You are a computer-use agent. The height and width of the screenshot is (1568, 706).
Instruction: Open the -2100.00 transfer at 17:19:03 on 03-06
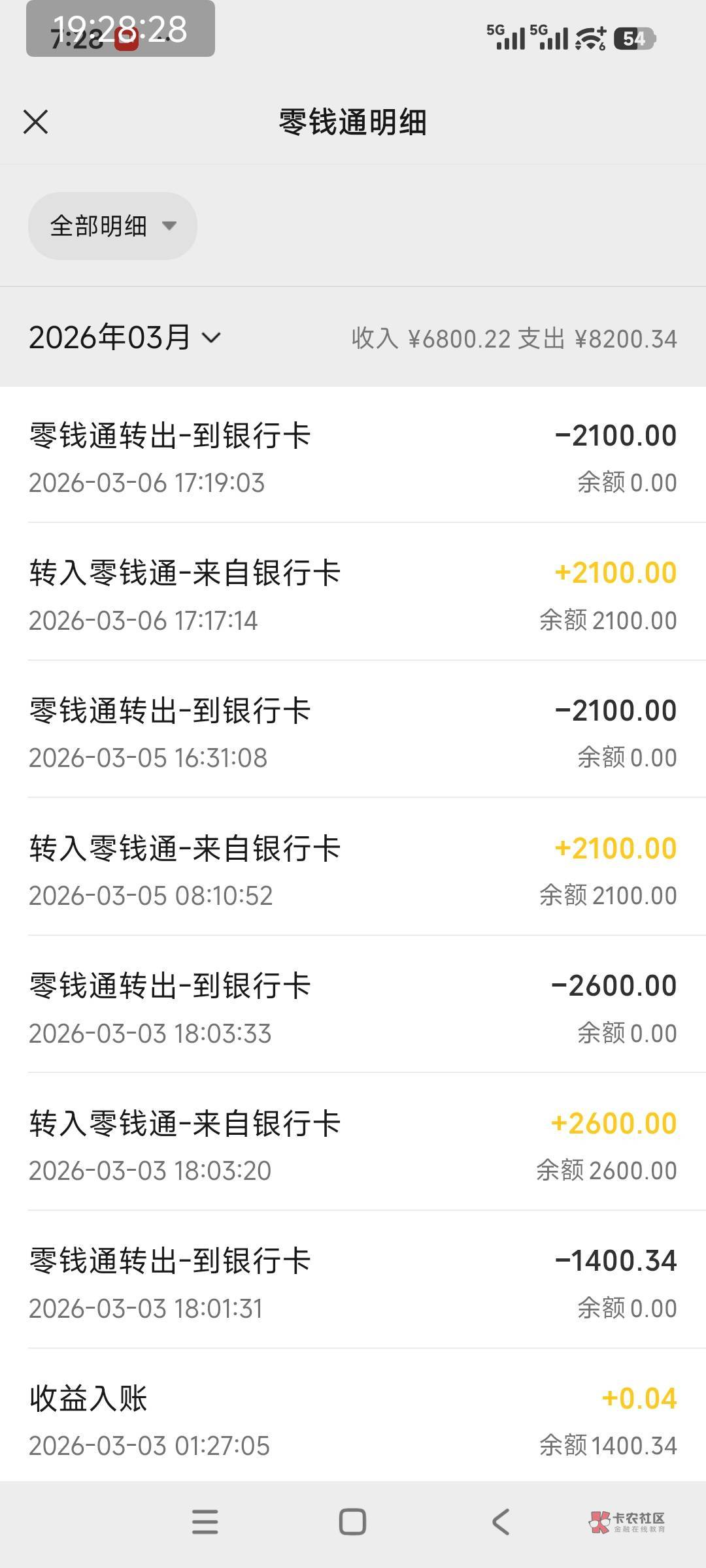(x=353, y=455)
